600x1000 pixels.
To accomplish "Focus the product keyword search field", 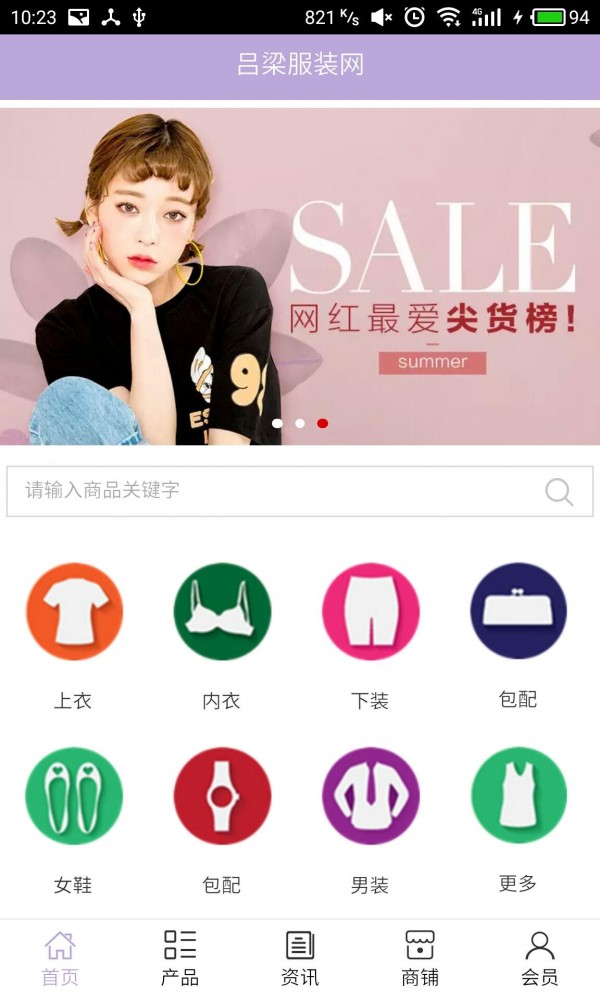I will (x=270, y=491).
